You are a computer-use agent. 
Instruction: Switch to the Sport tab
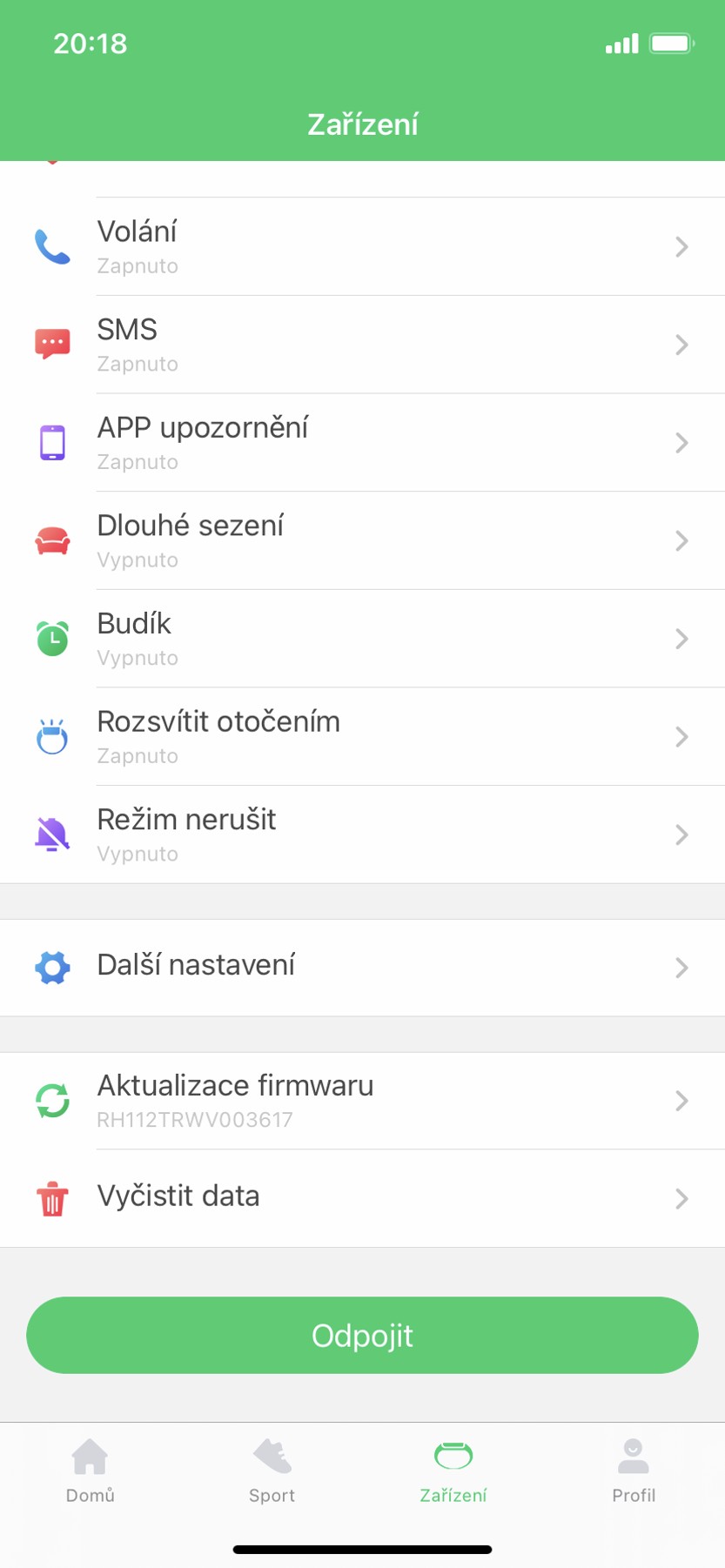272,1470
